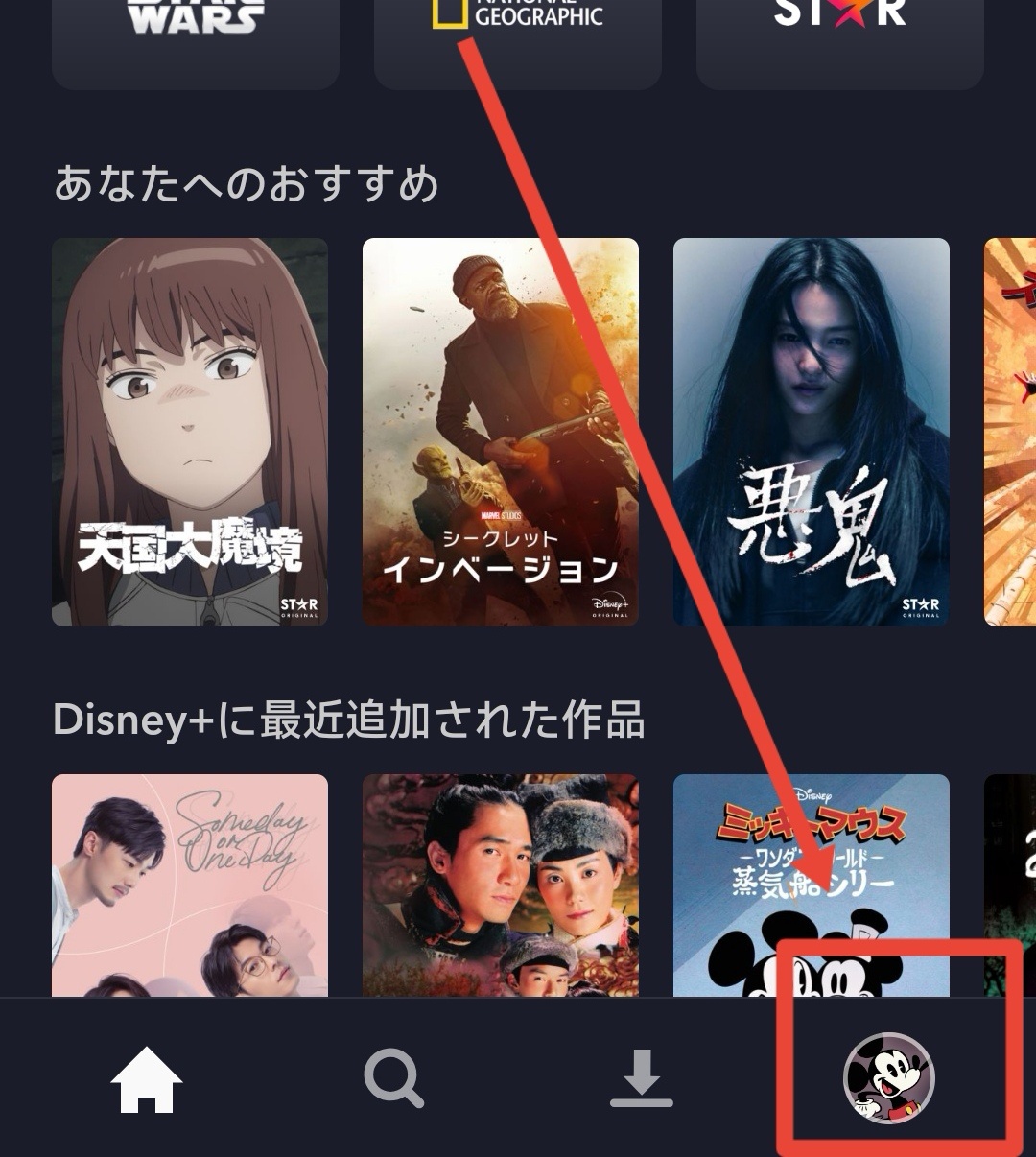The image size is (1036, 1157).
Task: Open the Star Wars brand tile
Action: click(x=196, y=38)
